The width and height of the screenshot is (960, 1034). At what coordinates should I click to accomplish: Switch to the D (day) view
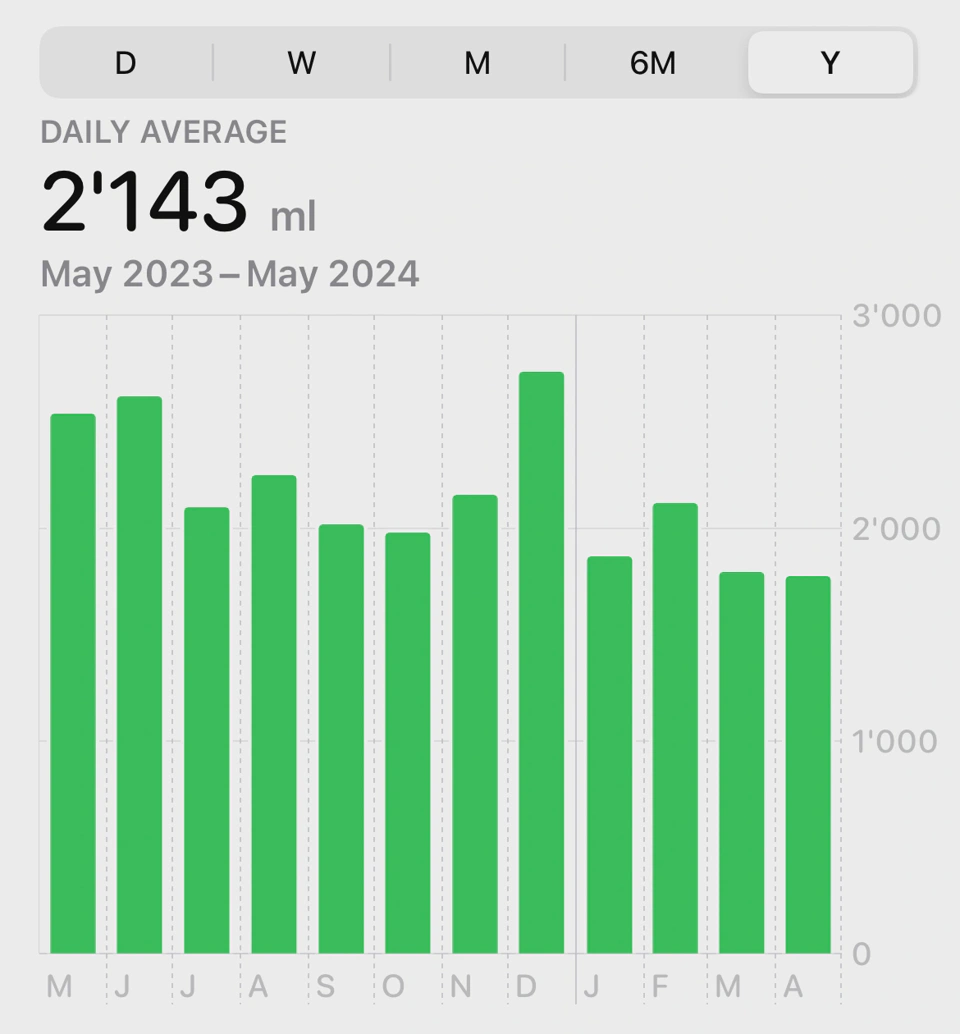(125, 62)
